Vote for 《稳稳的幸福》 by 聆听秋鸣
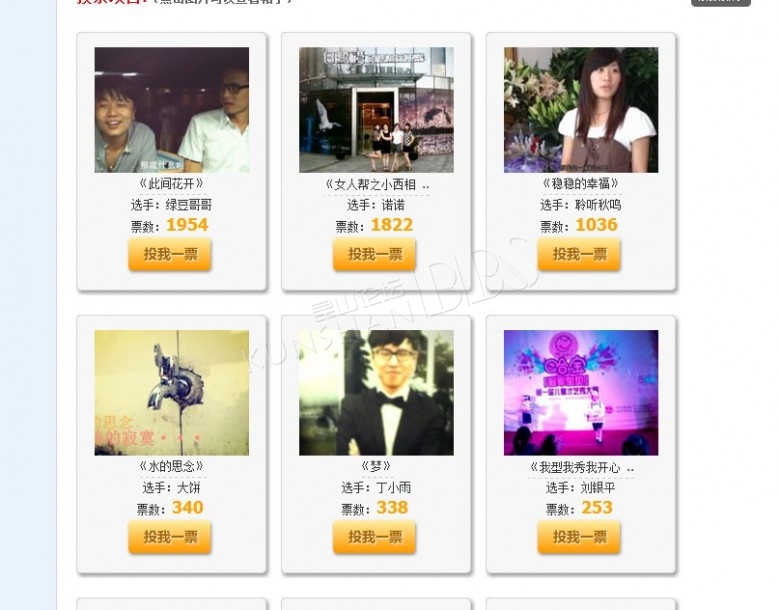Viewport: 780px width, 610px height. (579, 255)
